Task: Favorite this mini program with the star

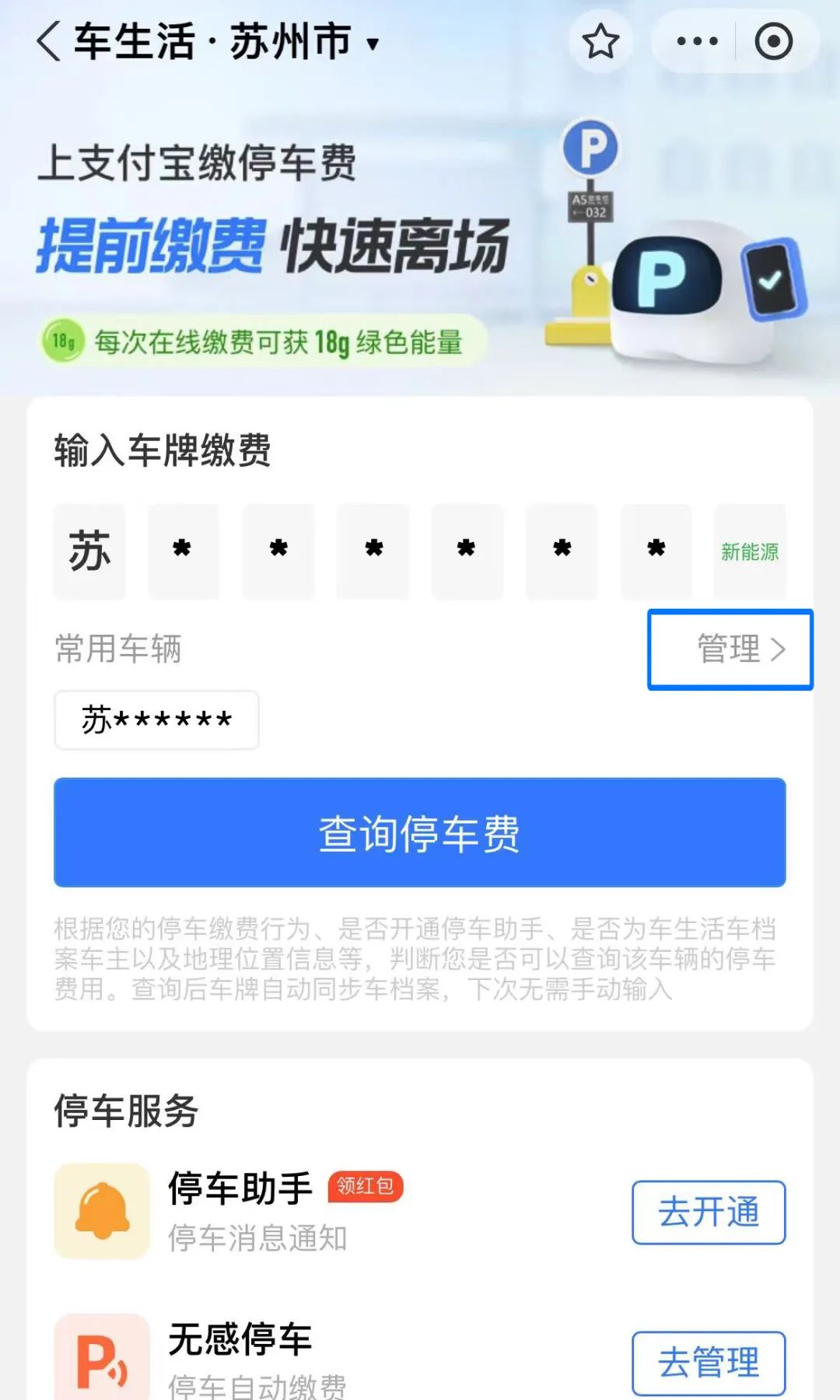Action: (x=600, y=41)
